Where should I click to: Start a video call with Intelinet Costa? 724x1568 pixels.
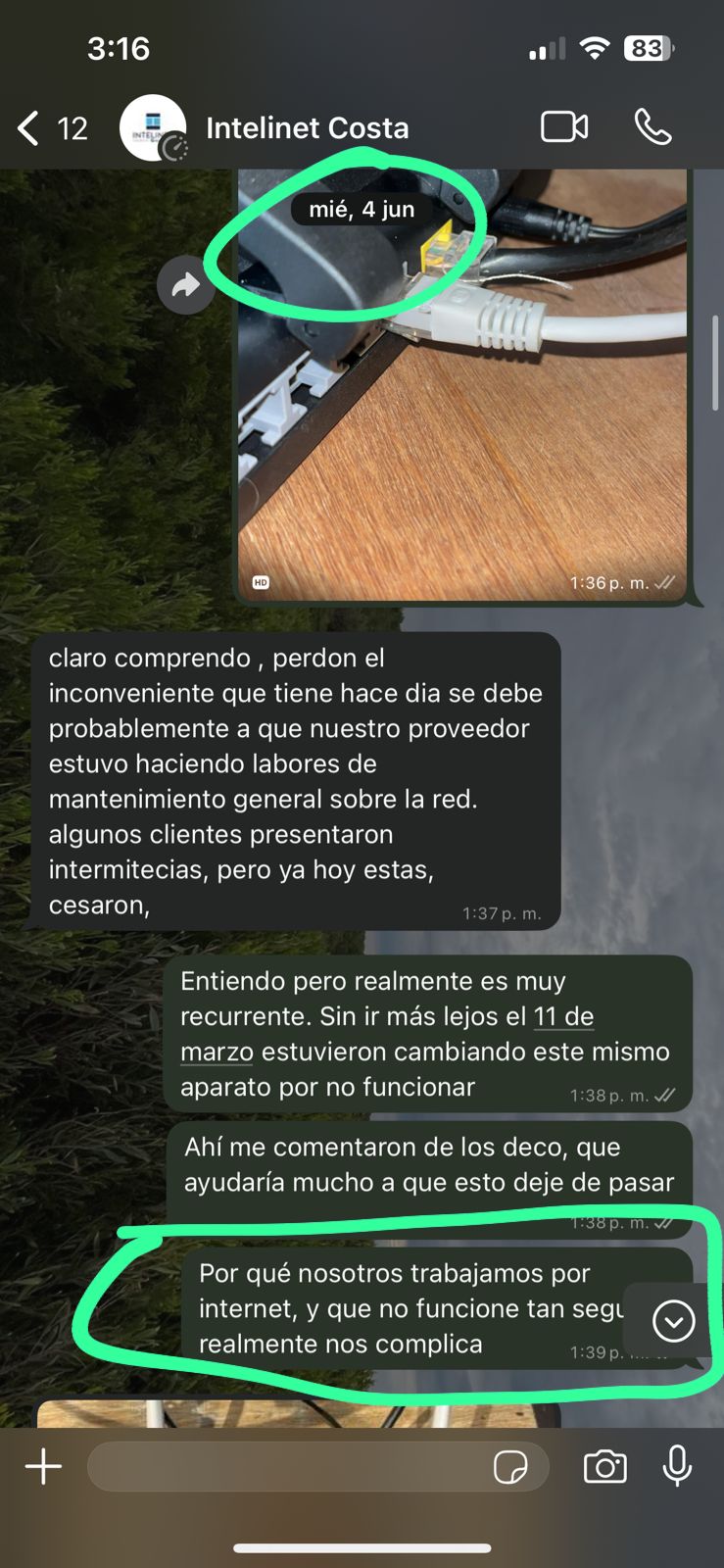point(564,127)
